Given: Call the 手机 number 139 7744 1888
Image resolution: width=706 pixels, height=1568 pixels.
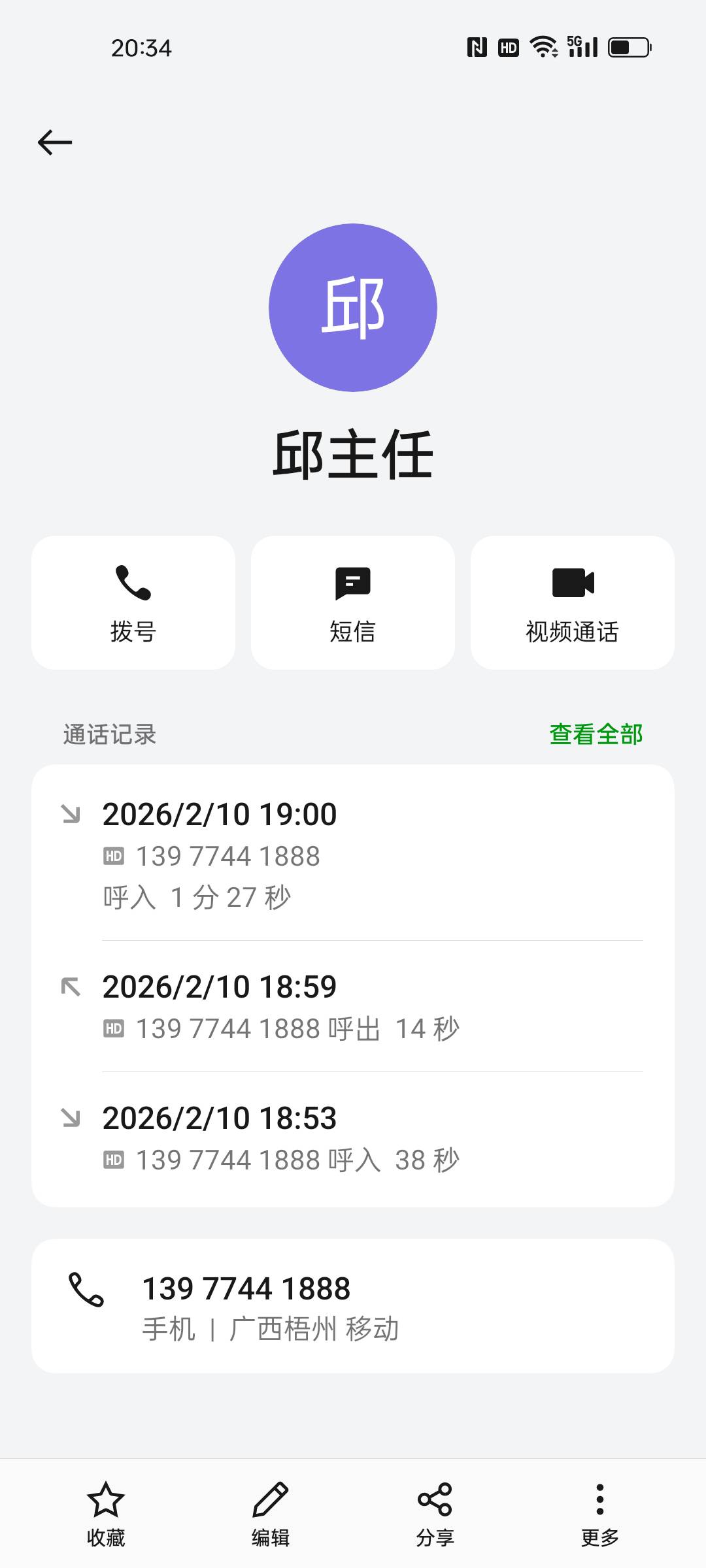Looking at the screenshot, I should pos(353,1307).
